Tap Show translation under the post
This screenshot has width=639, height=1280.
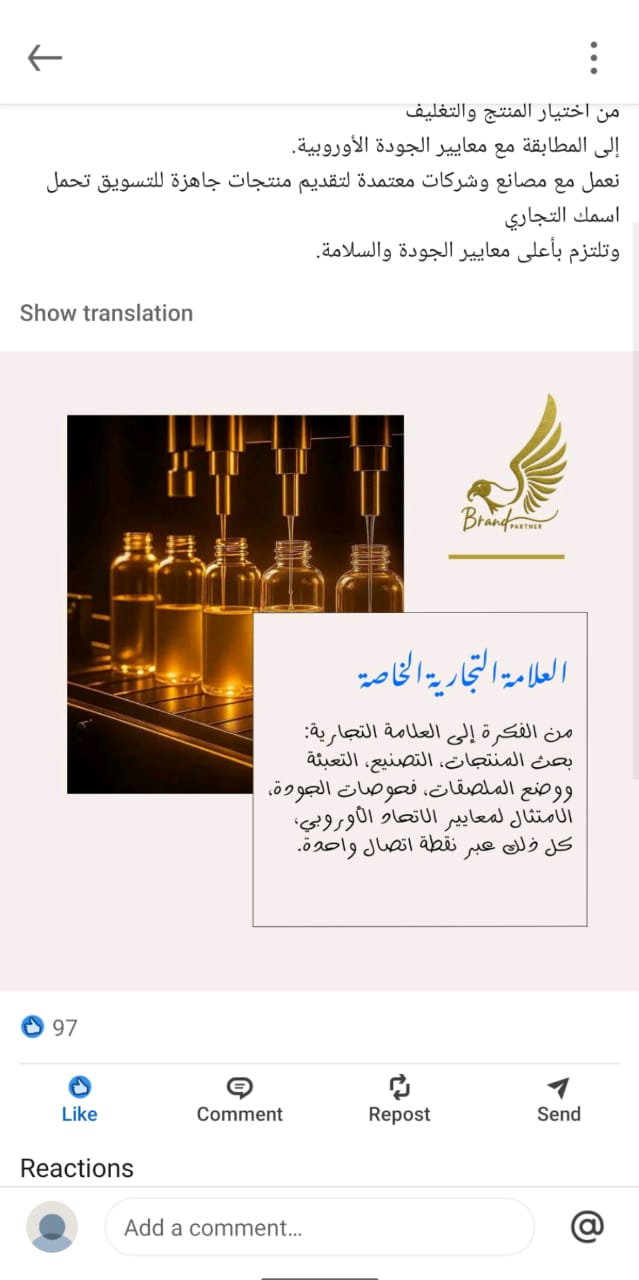pyautogui.click(x=106, y=313)
